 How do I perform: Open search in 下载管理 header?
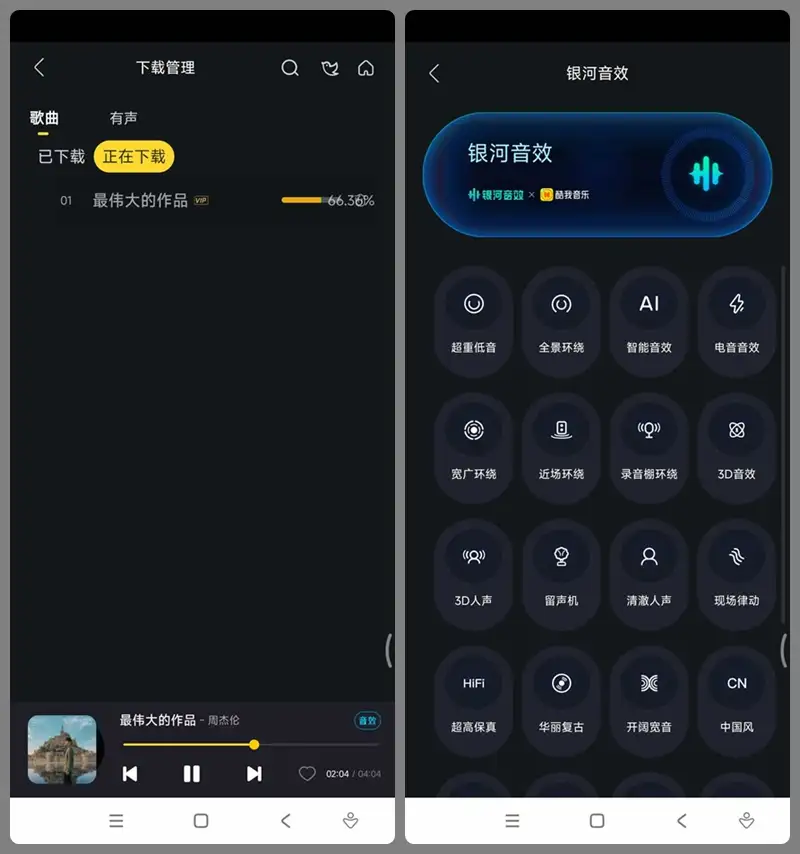click(290, 68)
